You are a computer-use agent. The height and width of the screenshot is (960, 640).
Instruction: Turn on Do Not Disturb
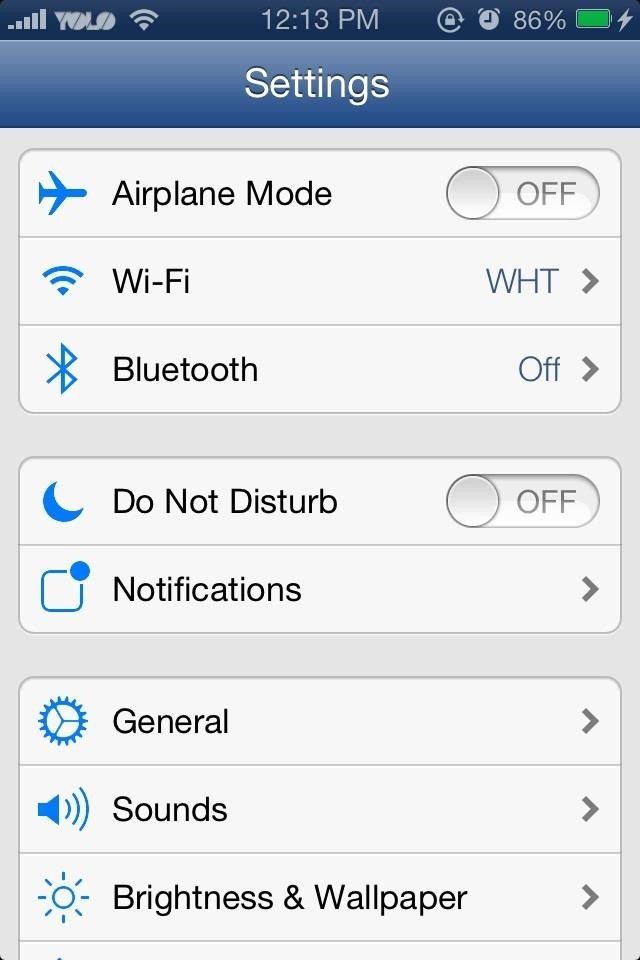pos(522,501)
